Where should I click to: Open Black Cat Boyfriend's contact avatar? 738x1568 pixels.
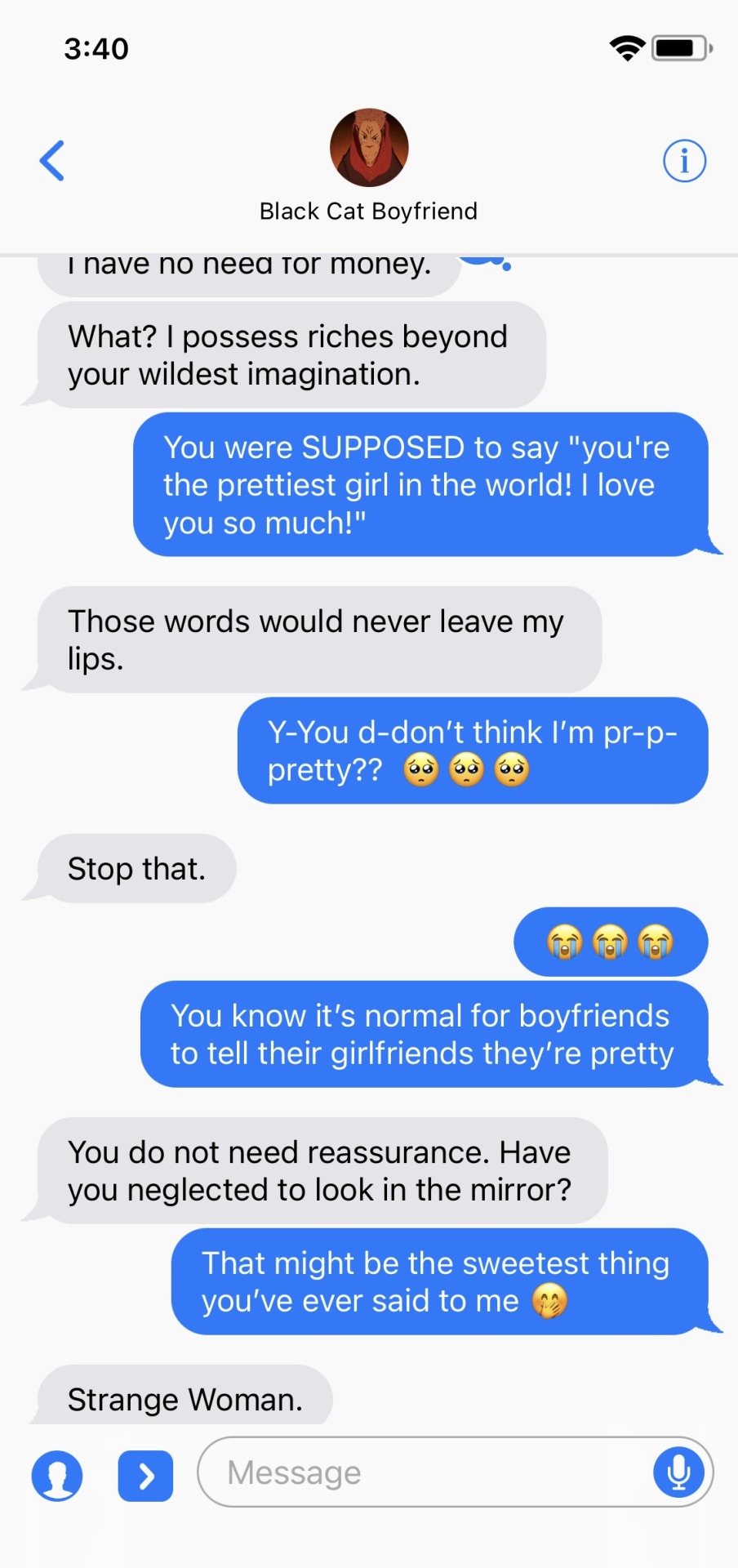click(x=369, y=148)
